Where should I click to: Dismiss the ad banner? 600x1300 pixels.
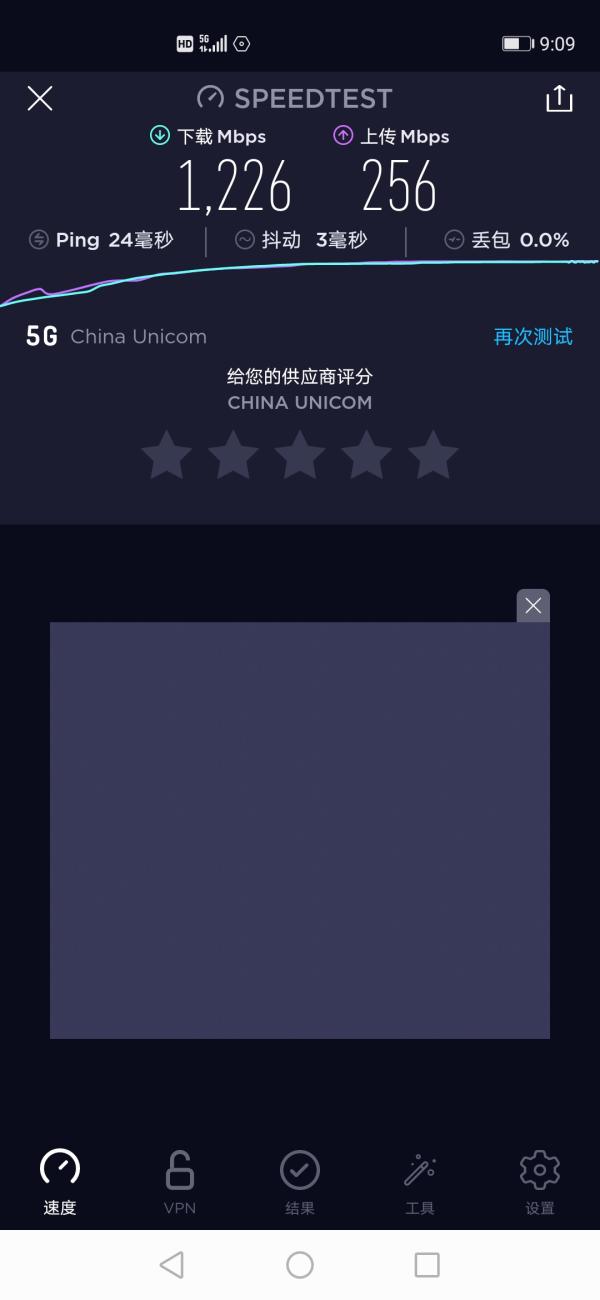click(533, 606)
